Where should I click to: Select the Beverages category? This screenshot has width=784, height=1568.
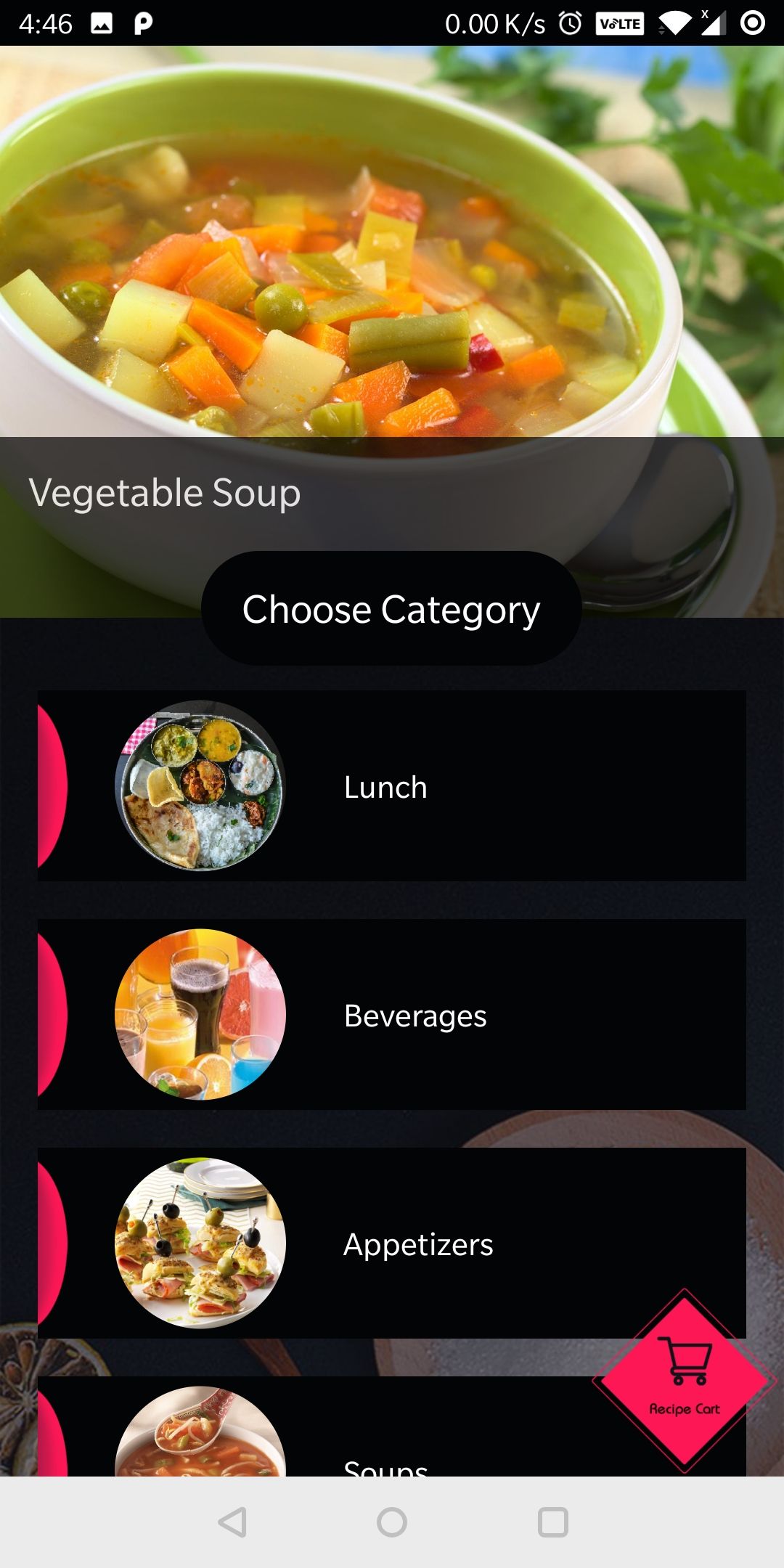click(x=392, y=1014)
